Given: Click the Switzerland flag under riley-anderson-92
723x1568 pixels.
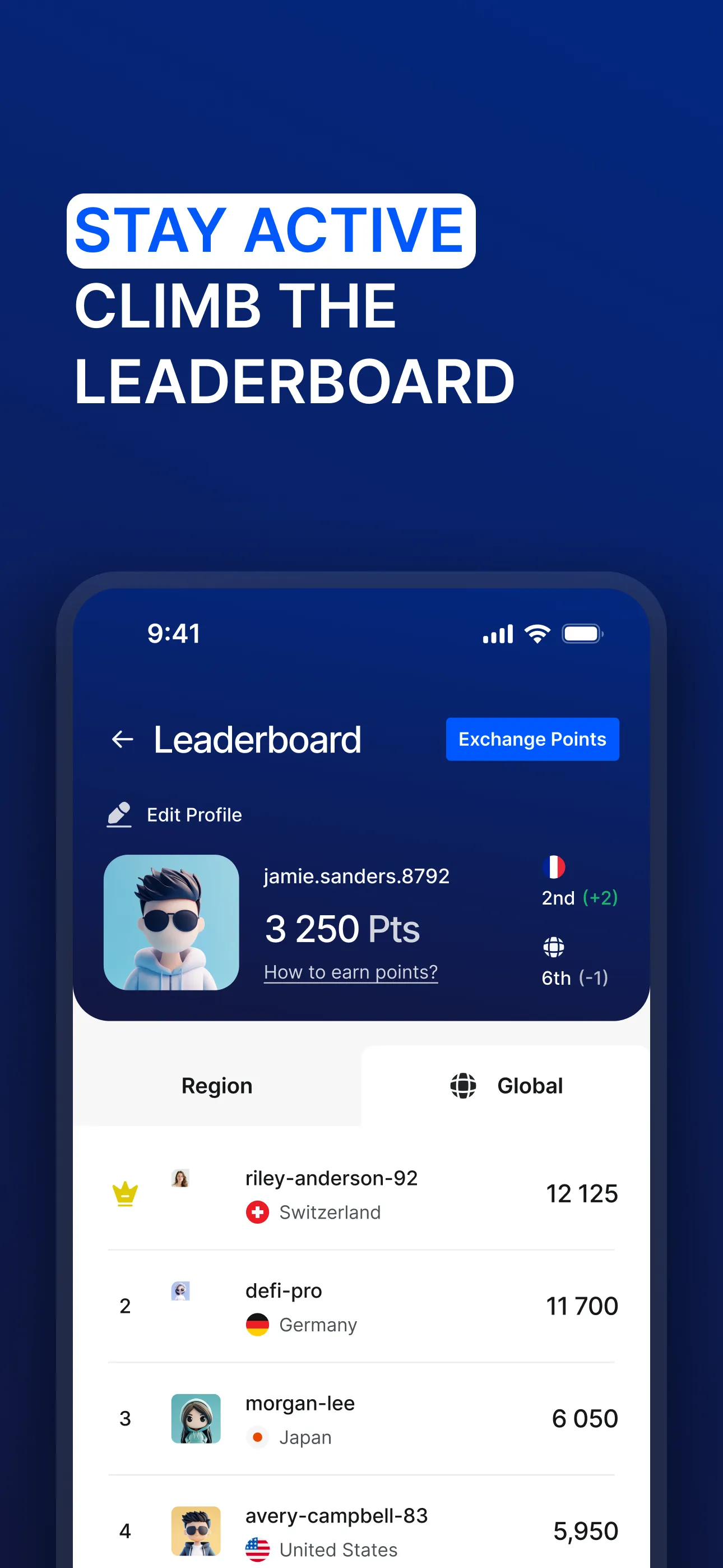Looking at the screenshot, I should click(258, 1212).
